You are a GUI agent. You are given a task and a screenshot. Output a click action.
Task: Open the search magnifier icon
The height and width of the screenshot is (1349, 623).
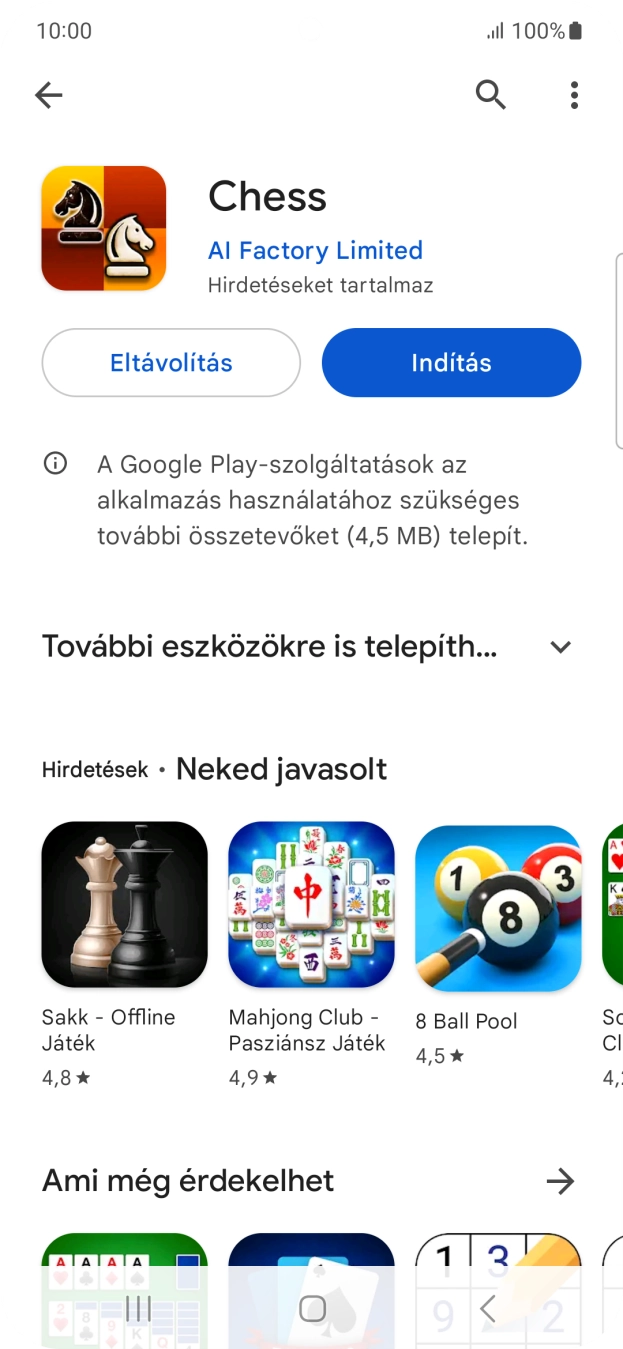(x=490, y=95)
